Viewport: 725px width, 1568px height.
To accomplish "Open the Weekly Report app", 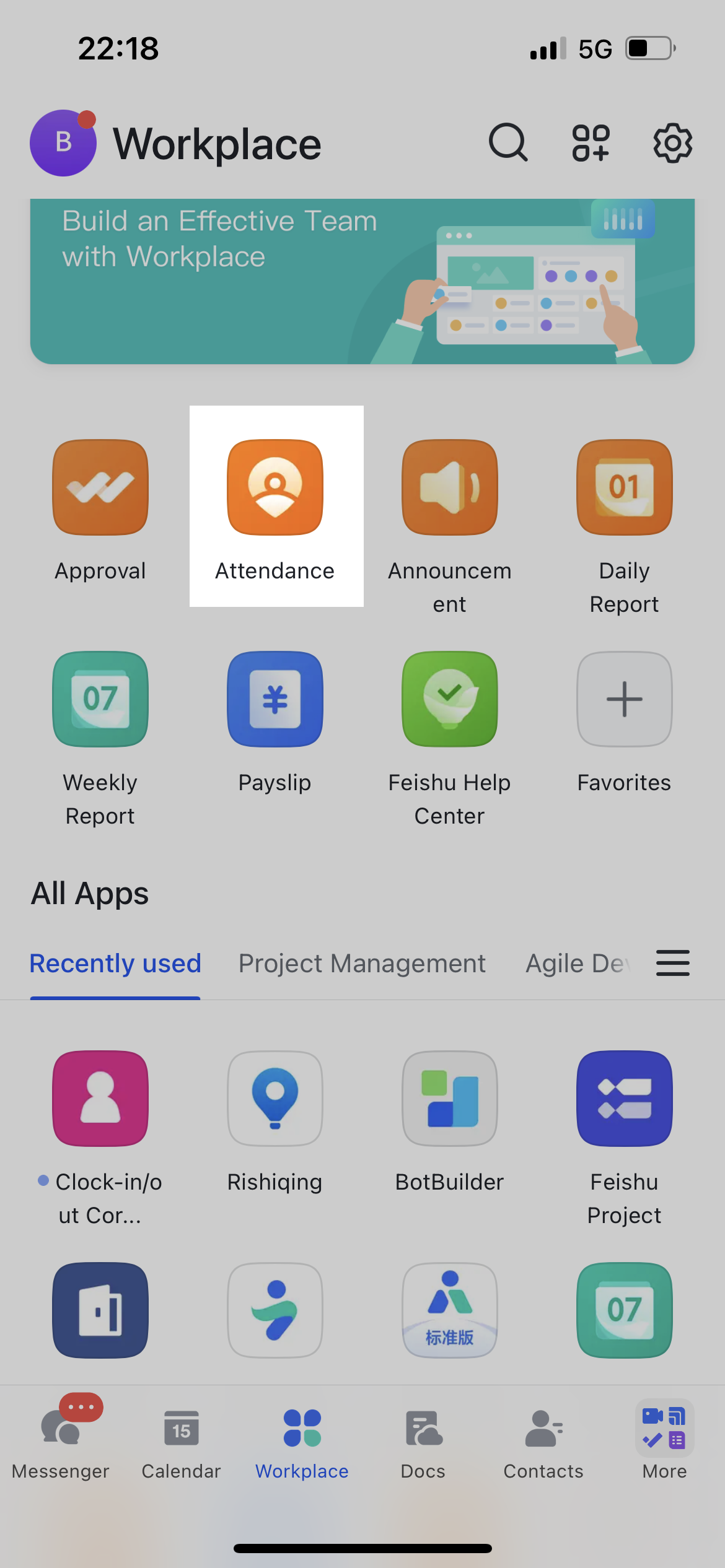I will (100, 699).
